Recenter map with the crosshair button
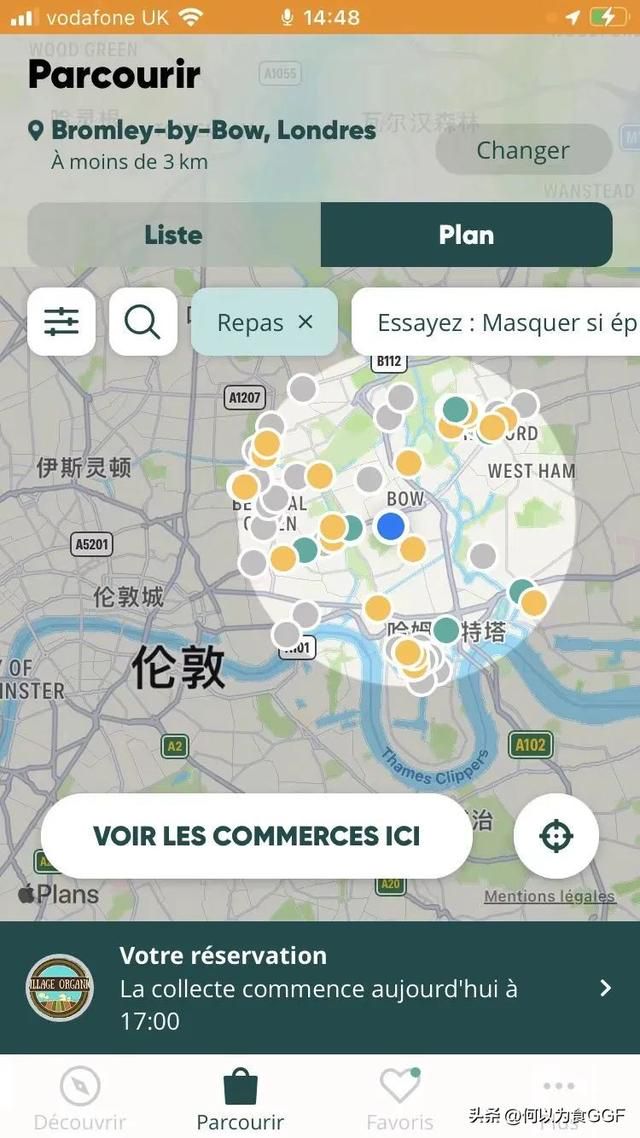Viewport: 640px width, 1138px height. coord(556,835)
